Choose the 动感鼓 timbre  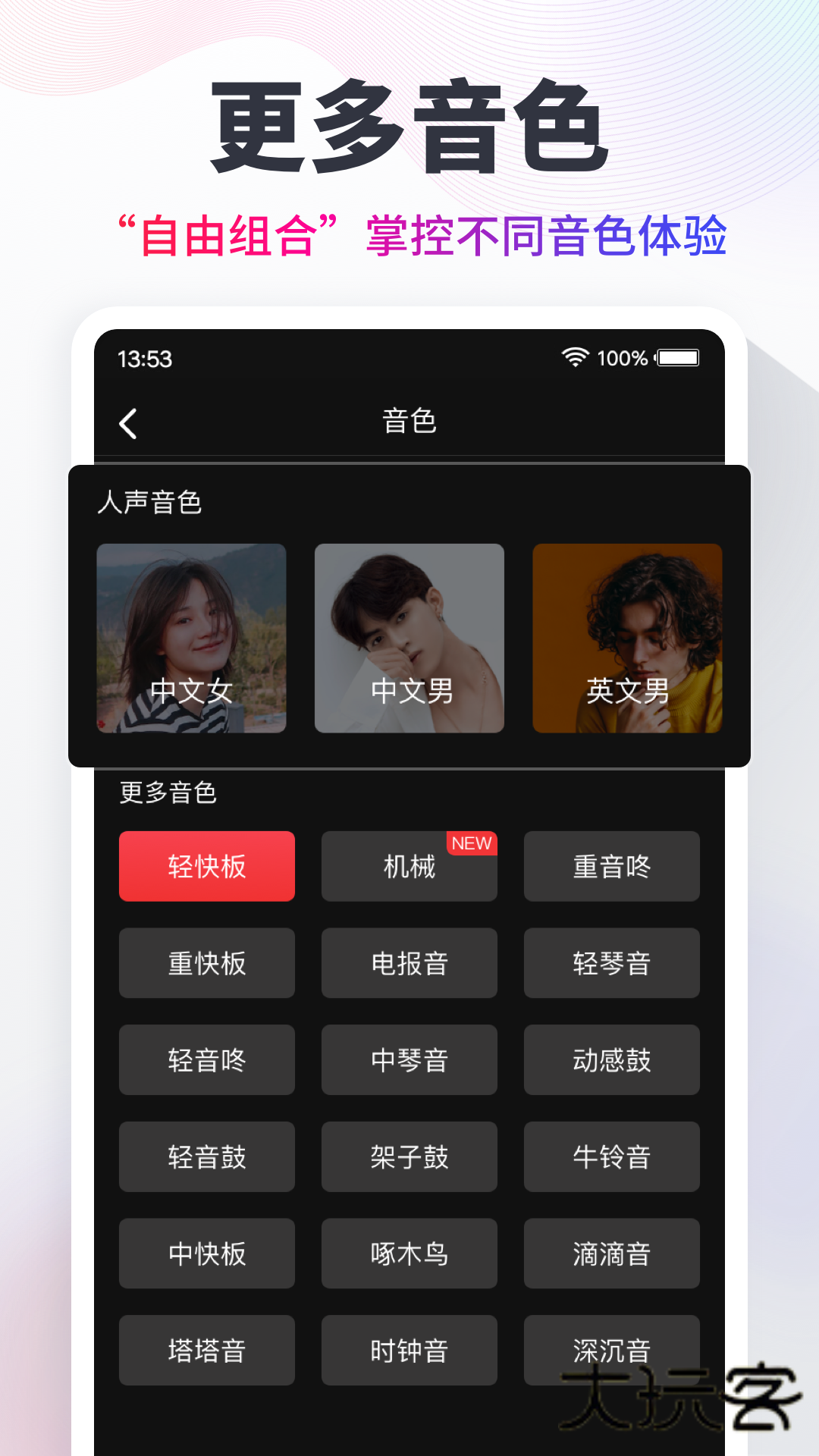pyautogui.click(x=611, y=1060)
